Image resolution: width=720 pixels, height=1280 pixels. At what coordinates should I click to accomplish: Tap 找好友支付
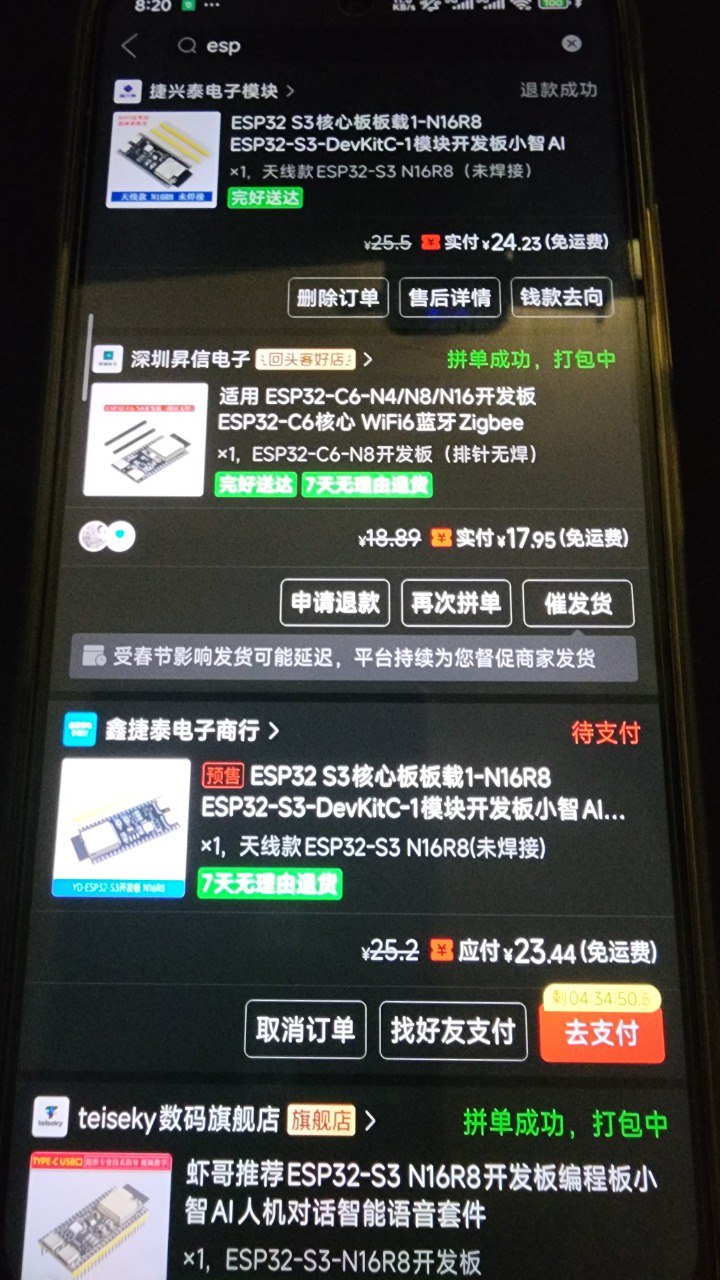pos(452,1030)
